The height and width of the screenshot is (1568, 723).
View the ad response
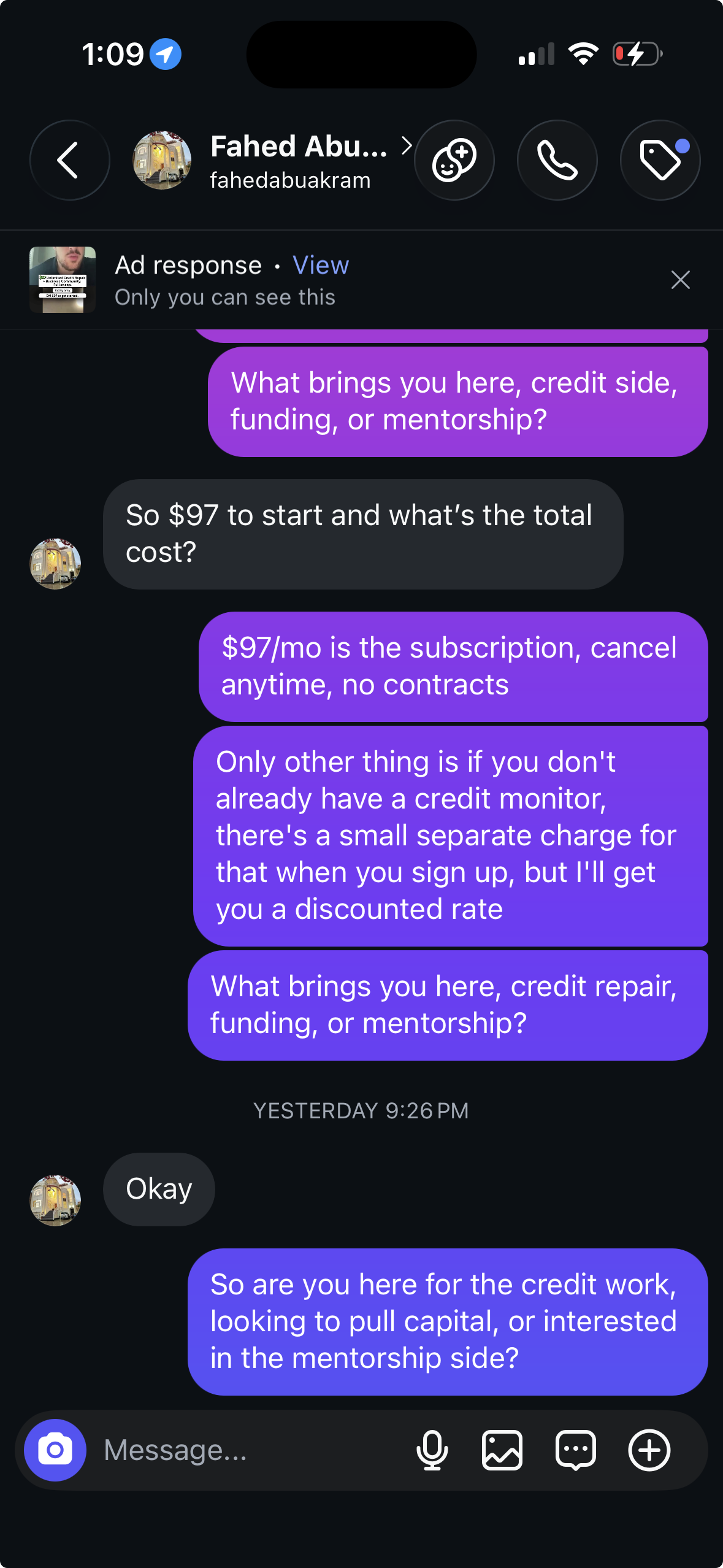pyautogui.click(x=321, y=266)
